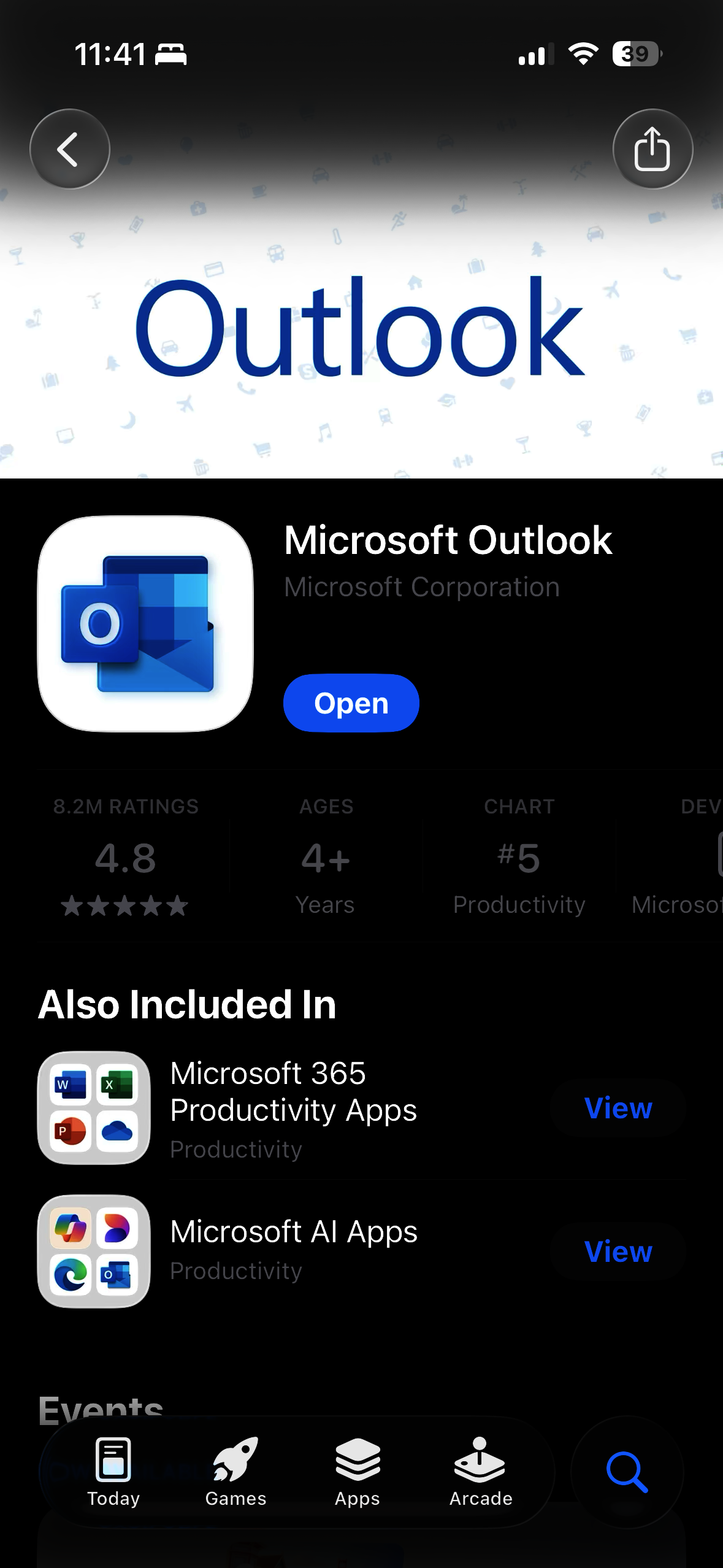Switch to the Apps tab

click(x=358, y=1471)
